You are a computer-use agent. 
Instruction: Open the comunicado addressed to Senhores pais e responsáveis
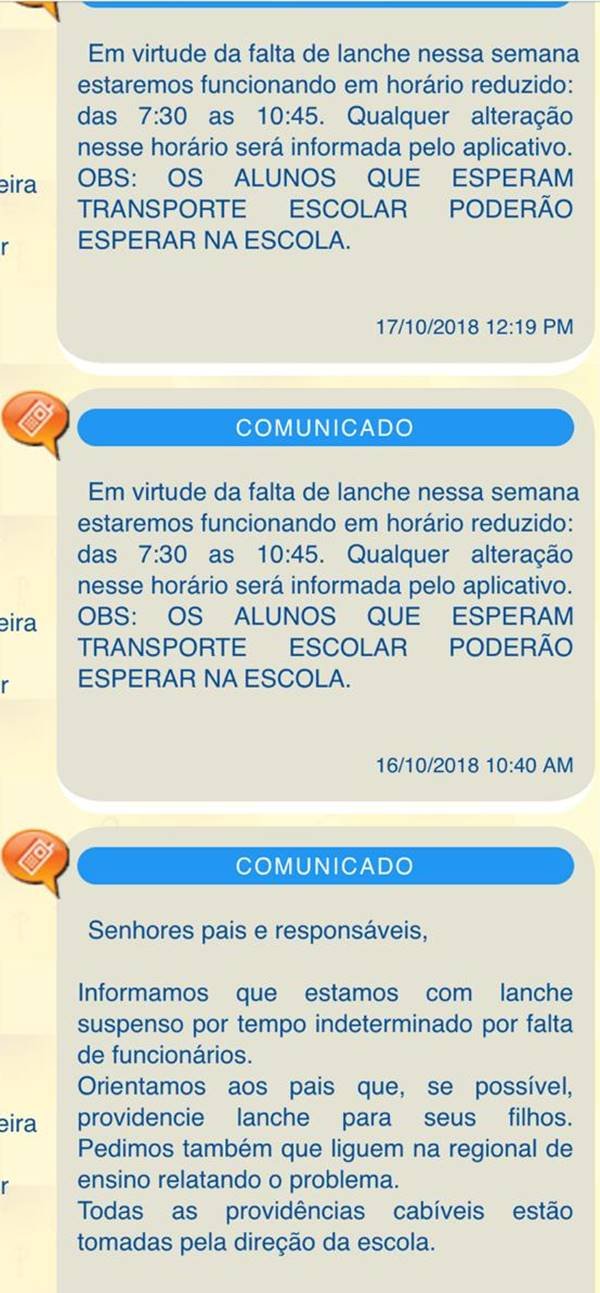[x=326, y=1060]
